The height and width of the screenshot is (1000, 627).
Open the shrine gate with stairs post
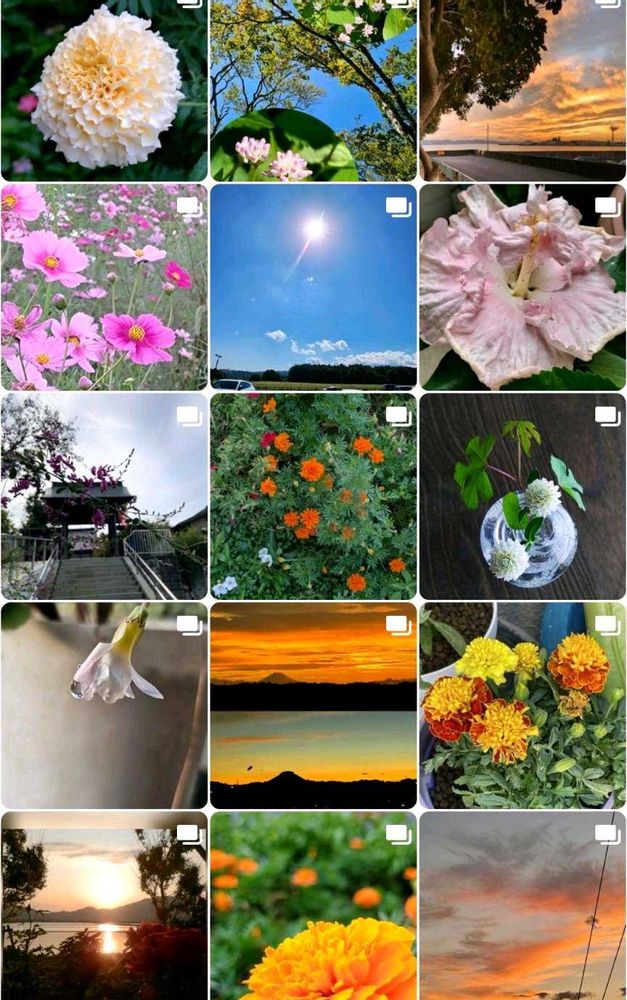click(105, 496)
